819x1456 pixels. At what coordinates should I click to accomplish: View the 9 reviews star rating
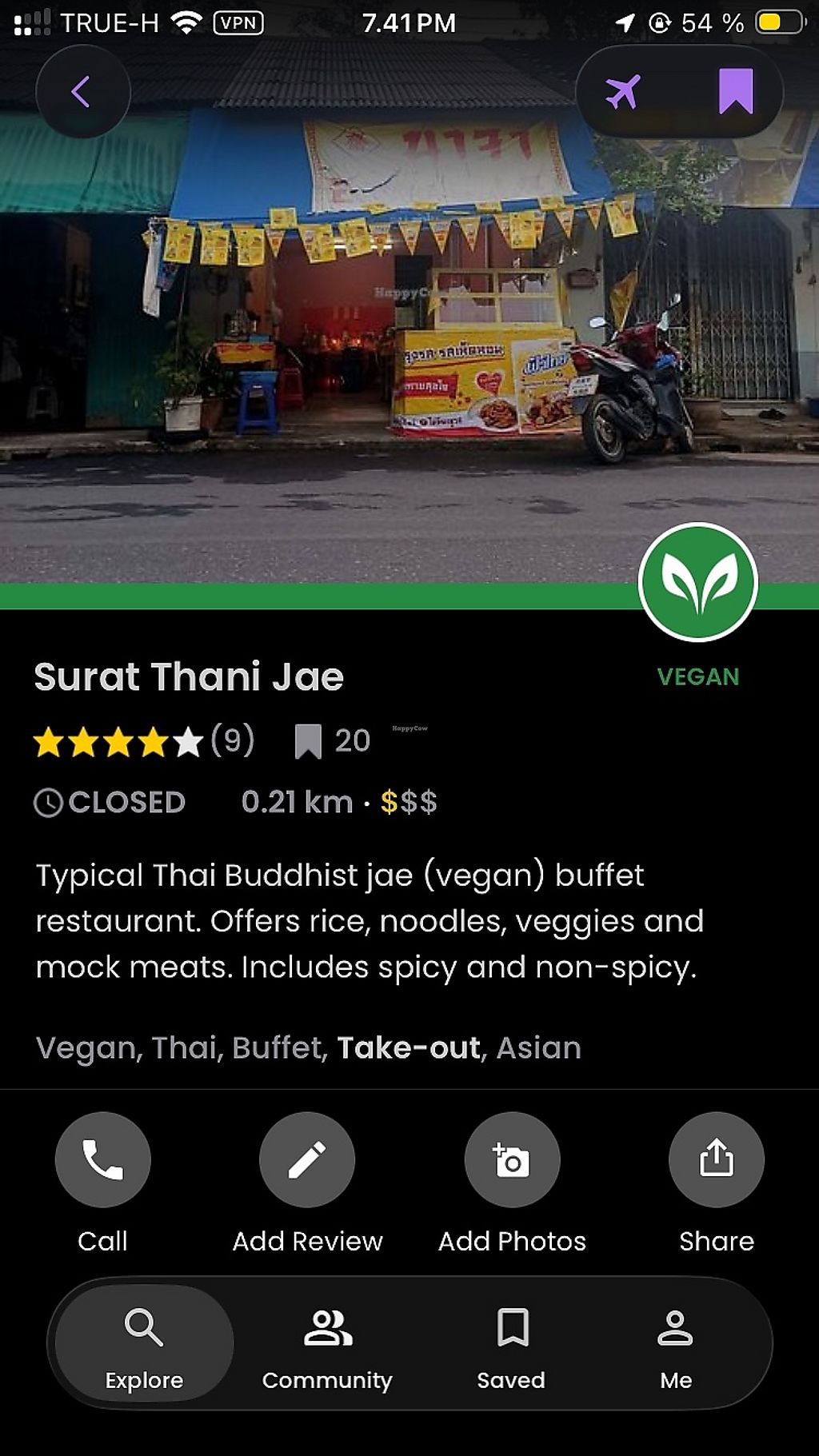point(144,741)
